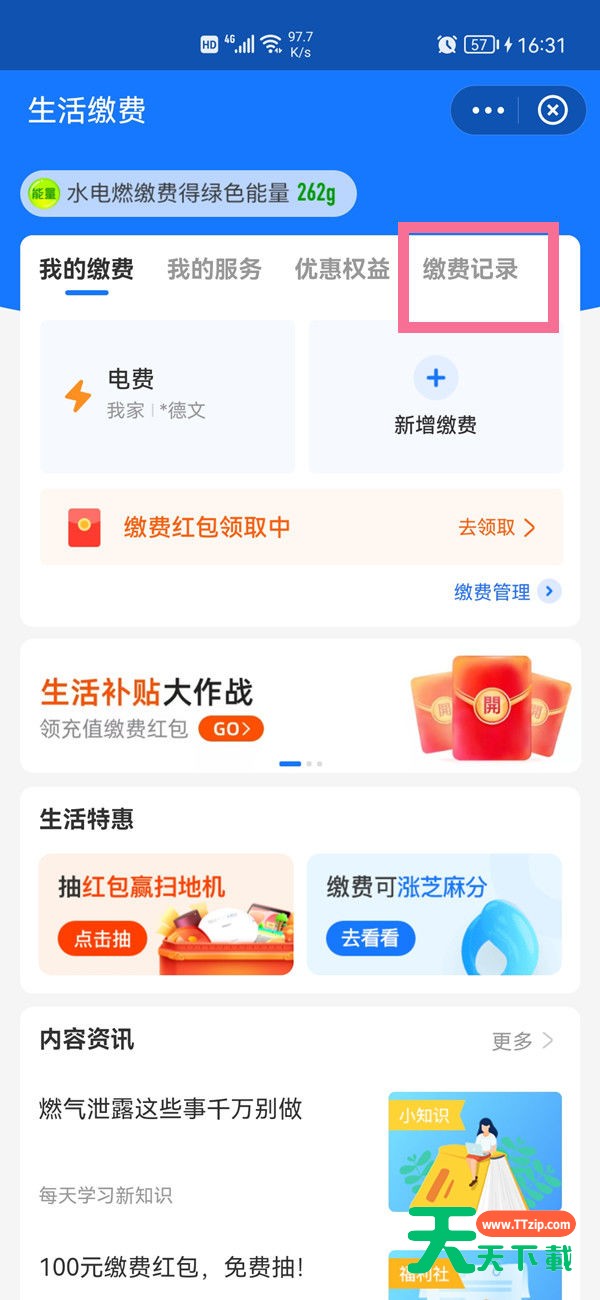
Task: Tap 去看看 on the 缴费可涨芝麻分 card
Action: click(370, 938)
